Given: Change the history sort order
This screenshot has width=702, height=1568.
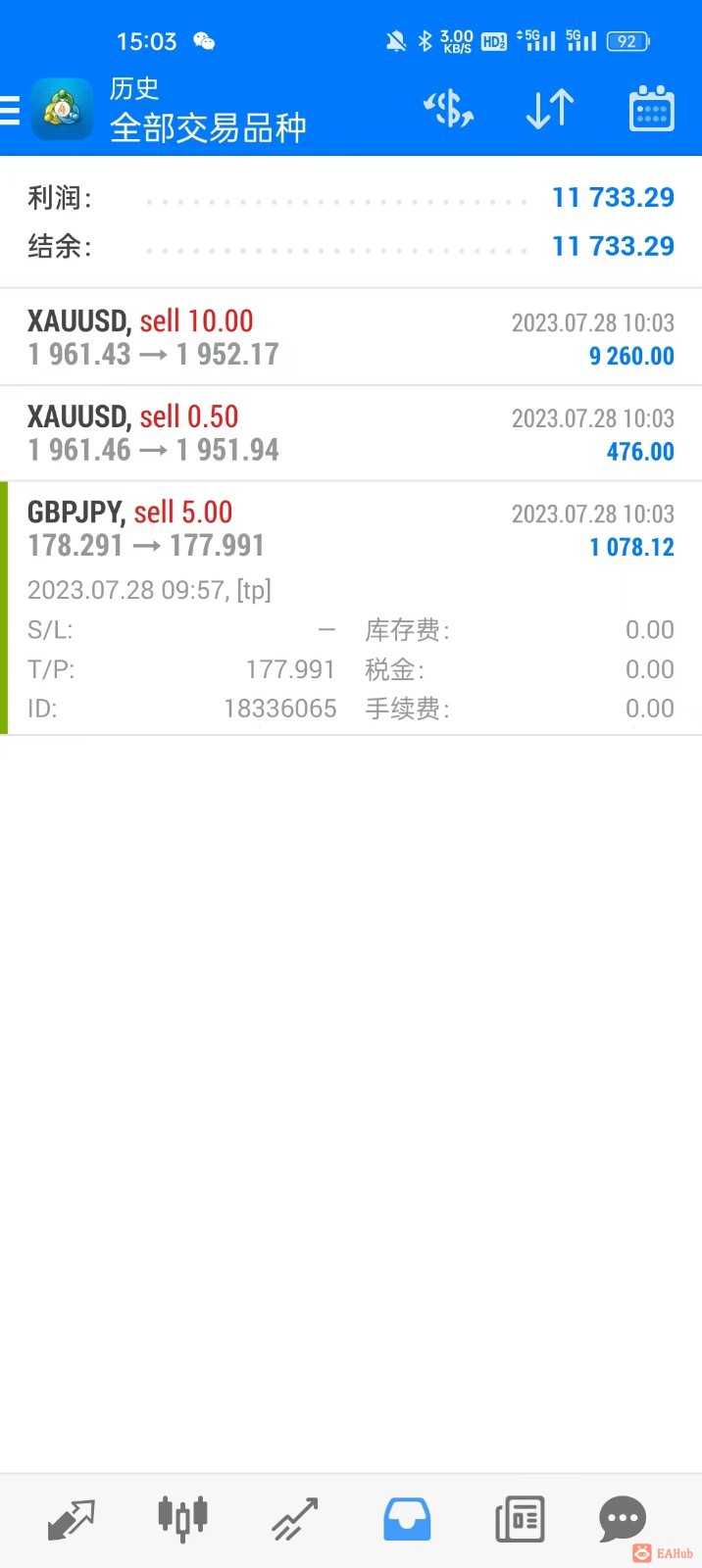Looking at the screenshot, I should (x=549, y=109).
